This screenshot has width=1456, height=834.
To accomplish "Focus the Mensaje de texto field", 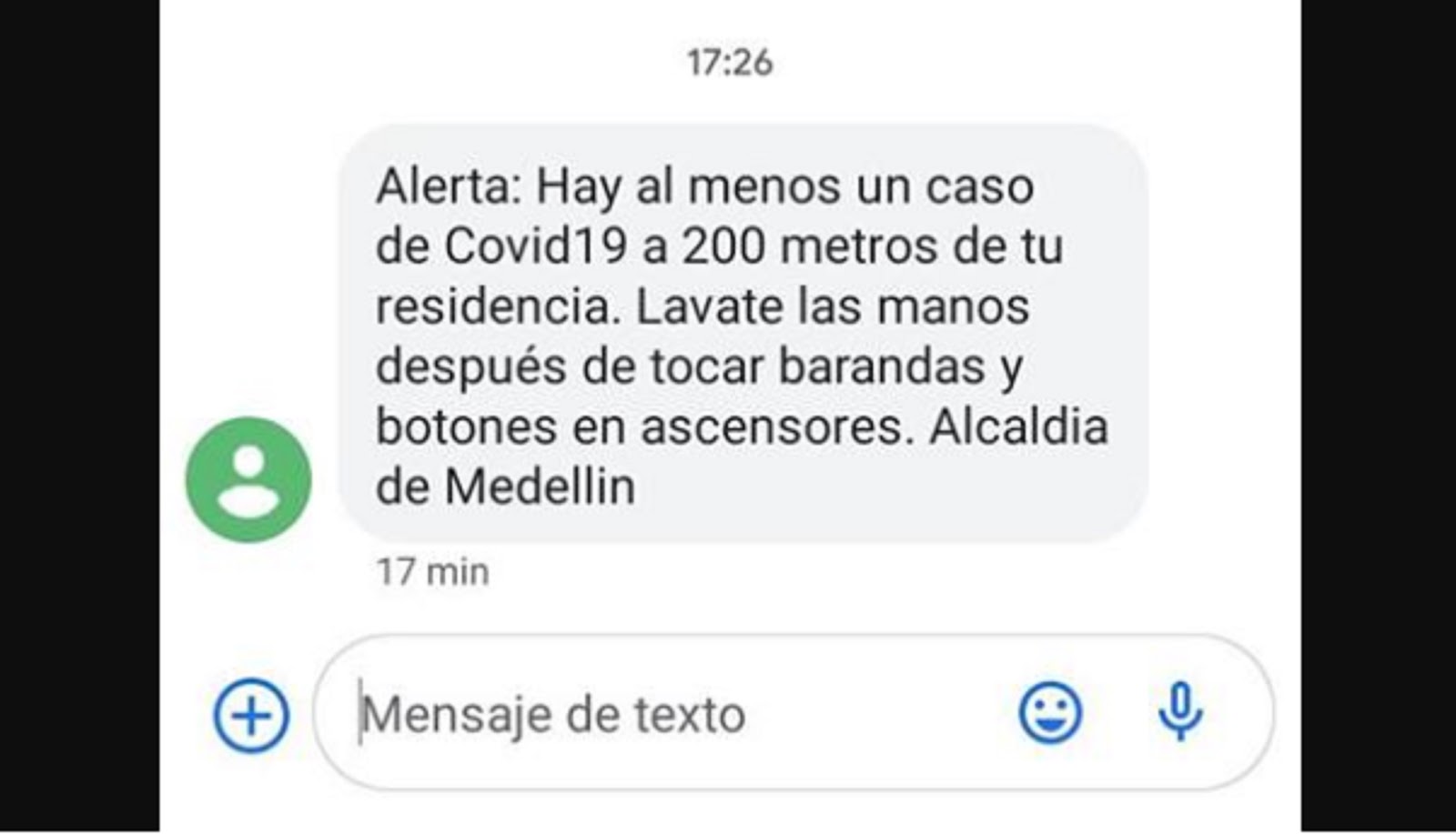I will click(x=655, y=715).
